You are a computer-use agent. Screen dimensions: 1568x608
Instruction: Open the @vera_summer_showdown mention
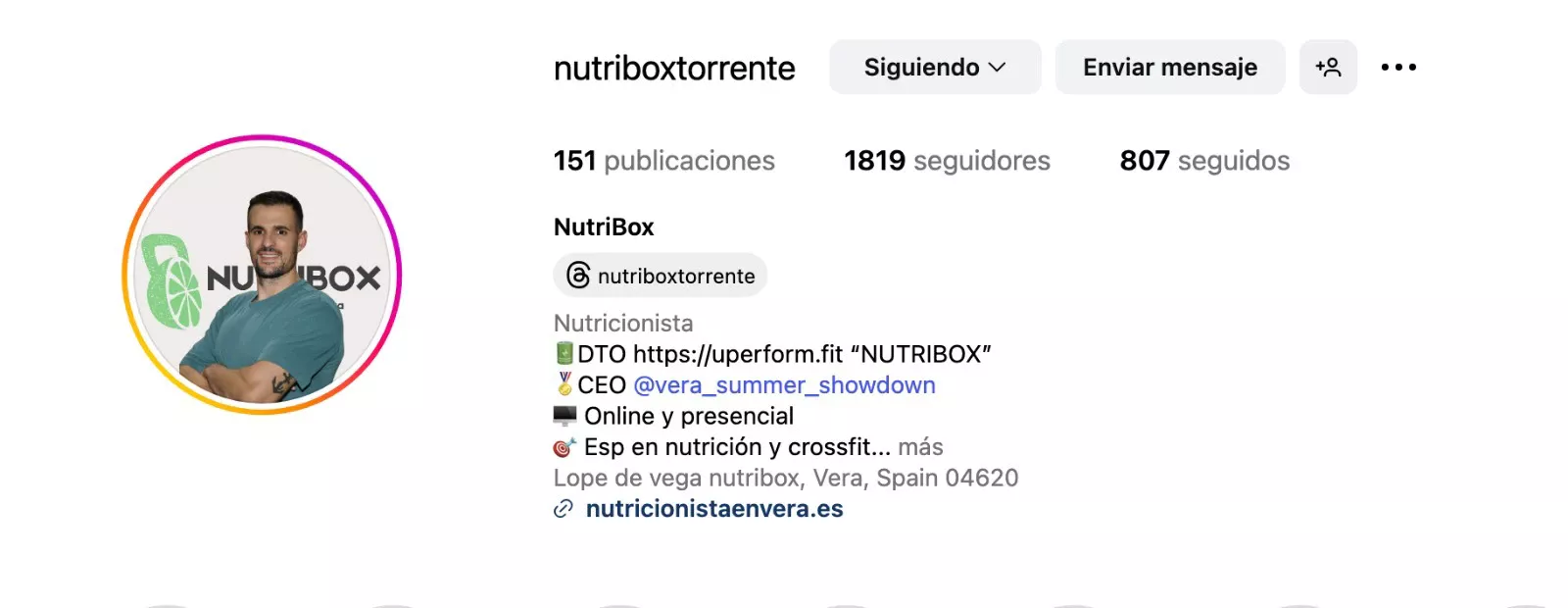point(784,385)
